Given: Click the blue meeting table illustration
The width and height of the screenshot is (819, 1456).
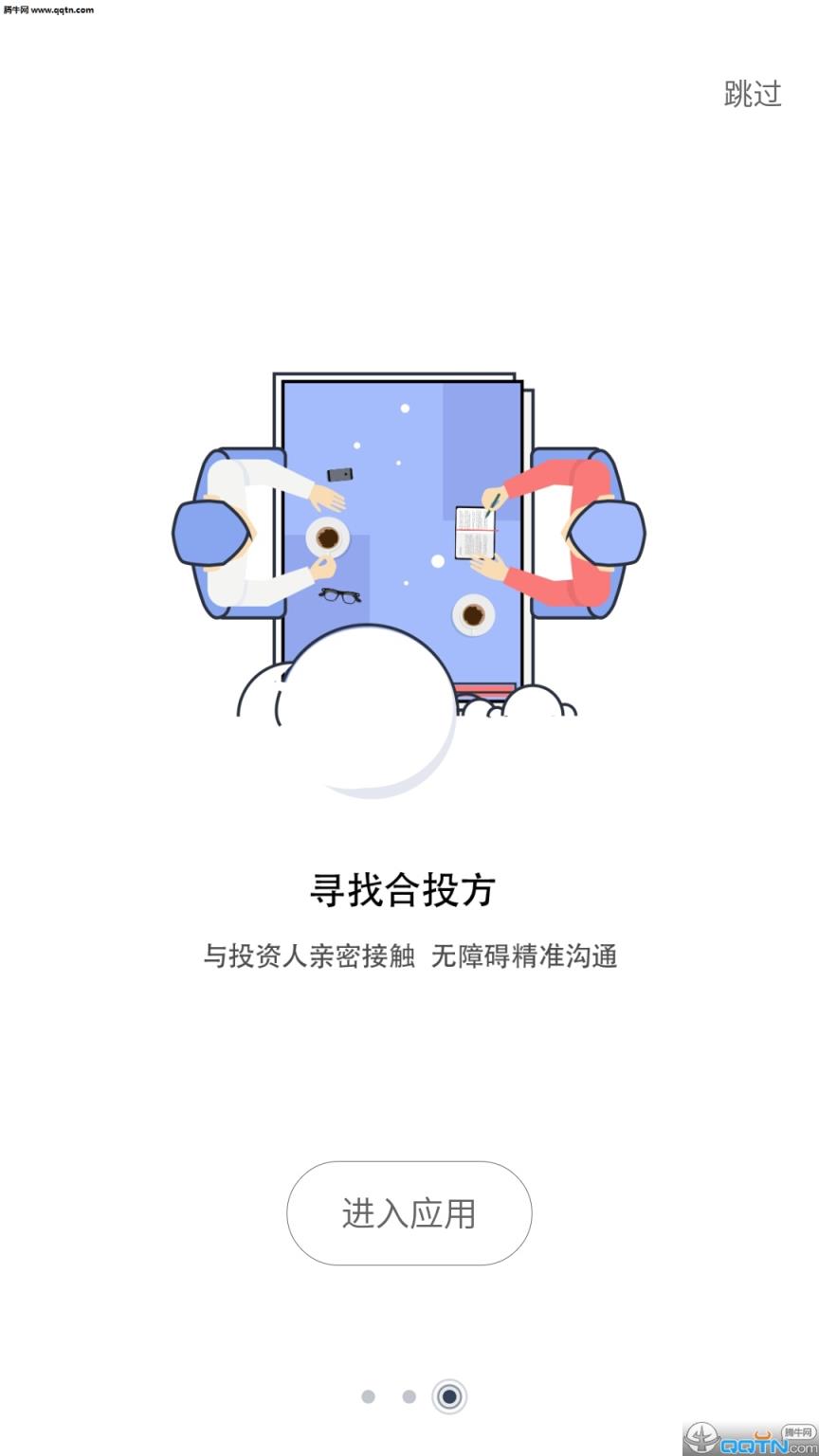Looking at the screenshot, I should tap(408, 436).
